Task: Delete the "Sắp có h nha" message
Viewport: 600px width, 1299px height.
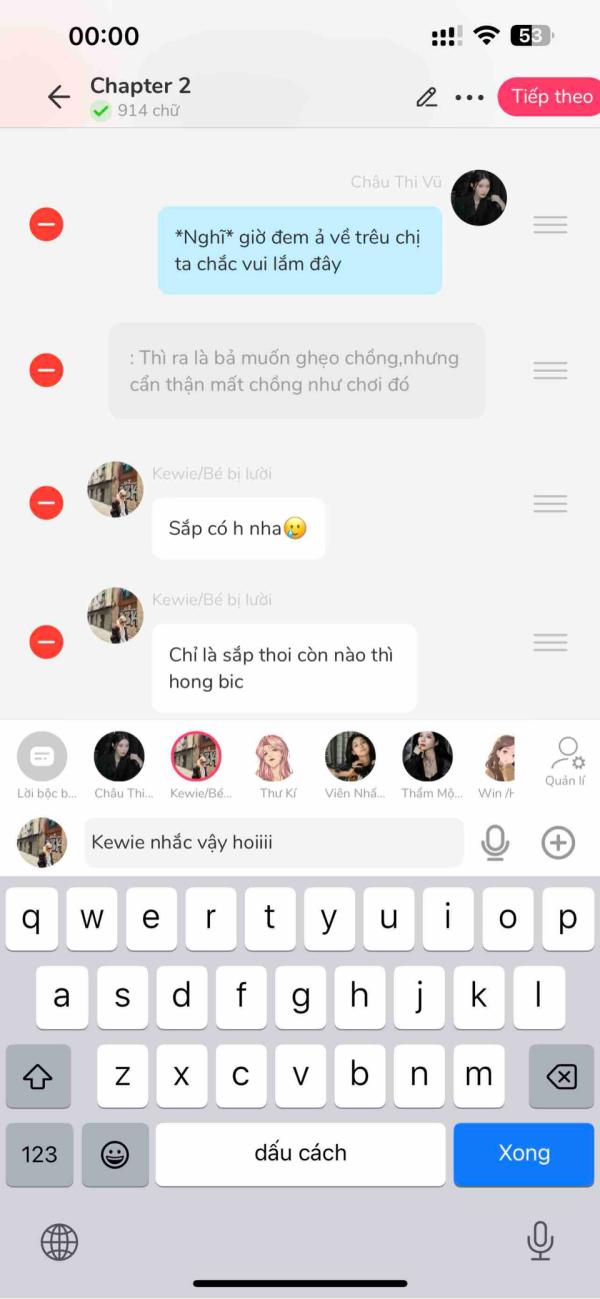Action: tap(46, 502)
